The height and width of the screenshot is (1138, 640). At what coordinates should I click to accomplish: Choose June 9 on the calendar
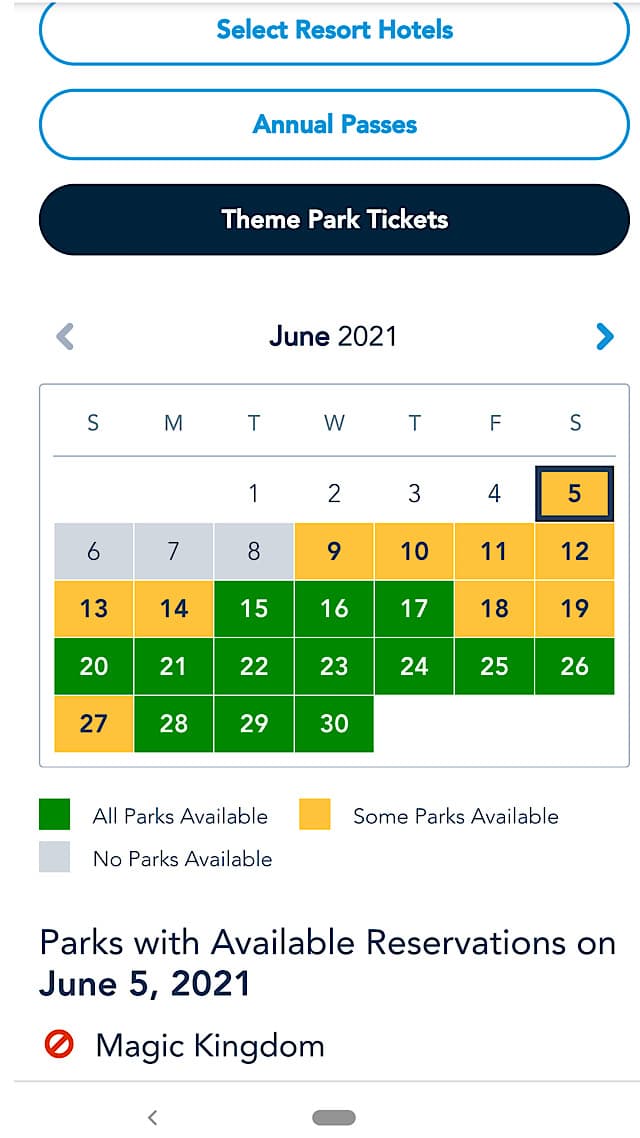334,552
